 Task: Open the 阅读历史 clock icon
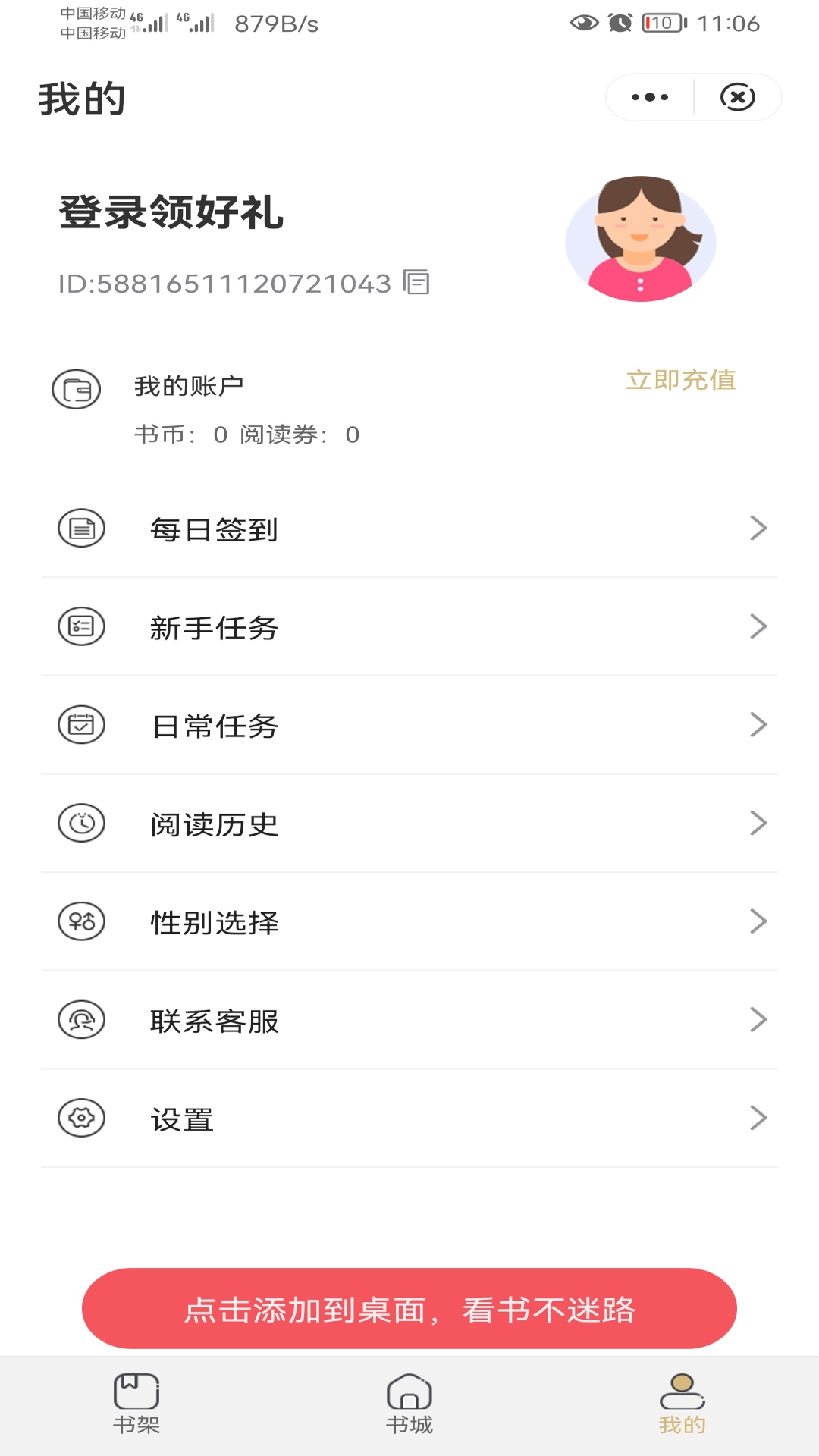82,824
